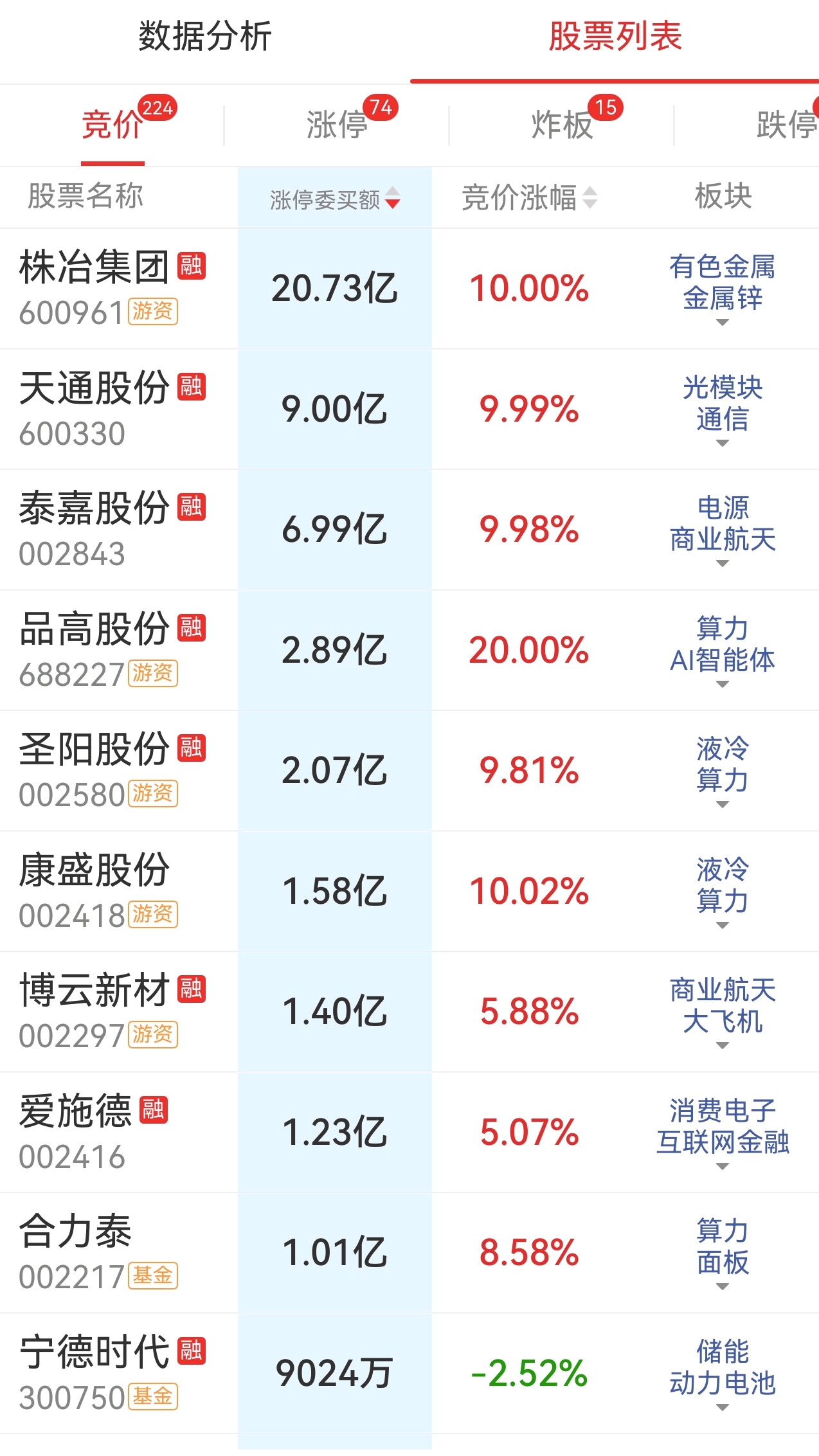The image size is (819, 1456).
Task: Select the 股票列表 tab
Action: [x=615, y=36]
